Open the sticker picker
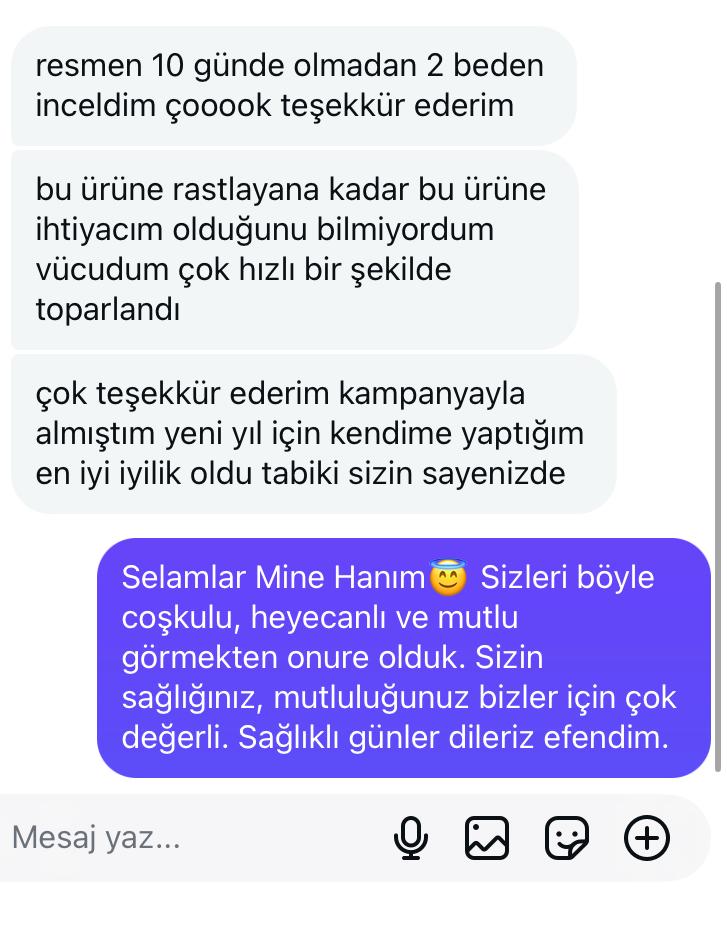 pyautogui.click(x=567, y=838)
